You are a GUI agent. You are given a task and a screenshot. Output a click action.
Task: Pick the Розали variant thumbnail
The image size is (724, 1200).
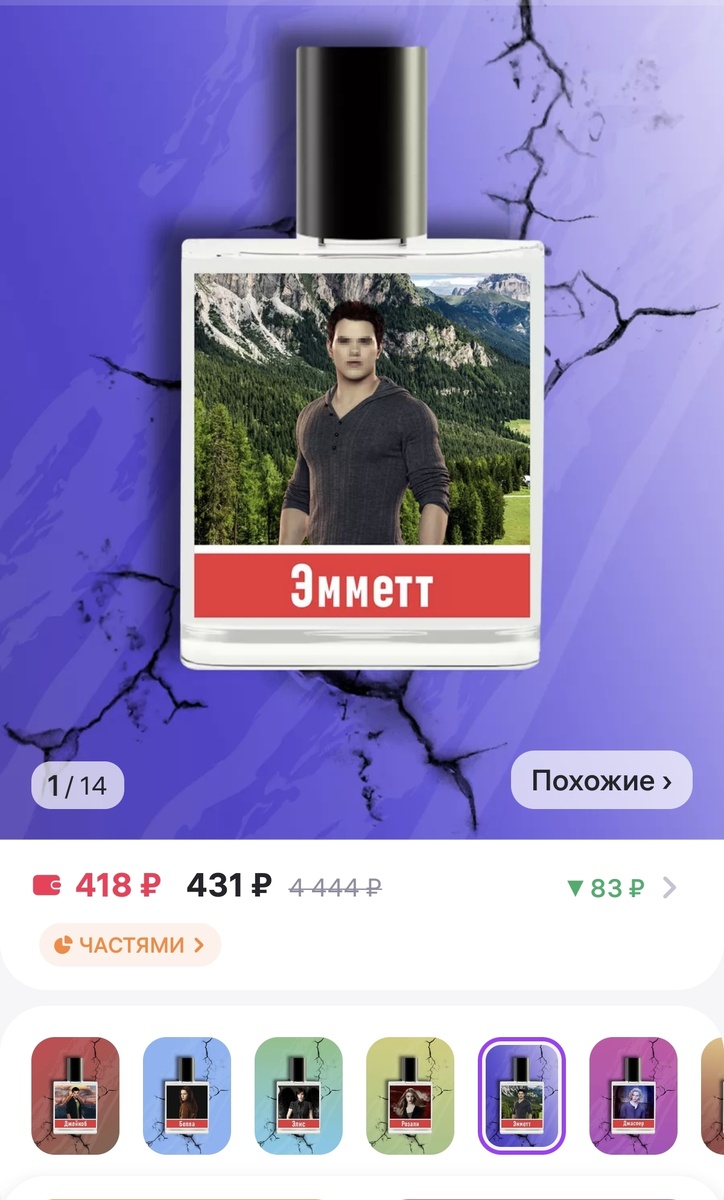410,1096
